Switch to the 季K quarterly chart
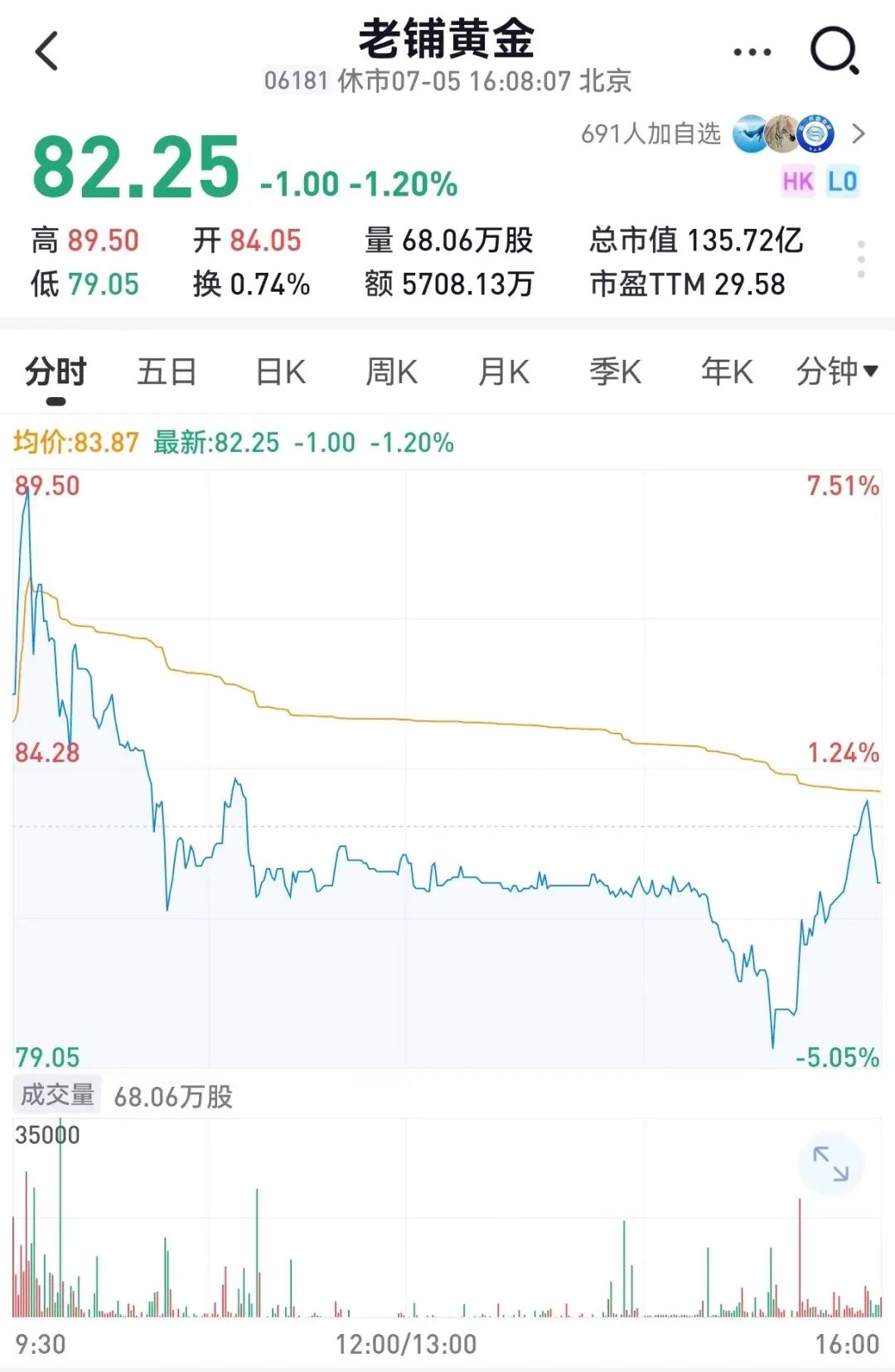Viewport: 895px width, 1372px height. (615, 372)
